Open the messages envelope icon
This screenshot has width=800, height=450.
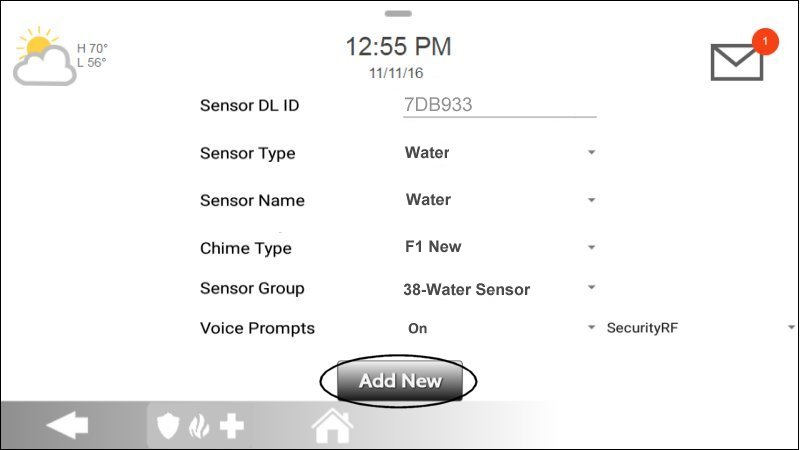737,62
